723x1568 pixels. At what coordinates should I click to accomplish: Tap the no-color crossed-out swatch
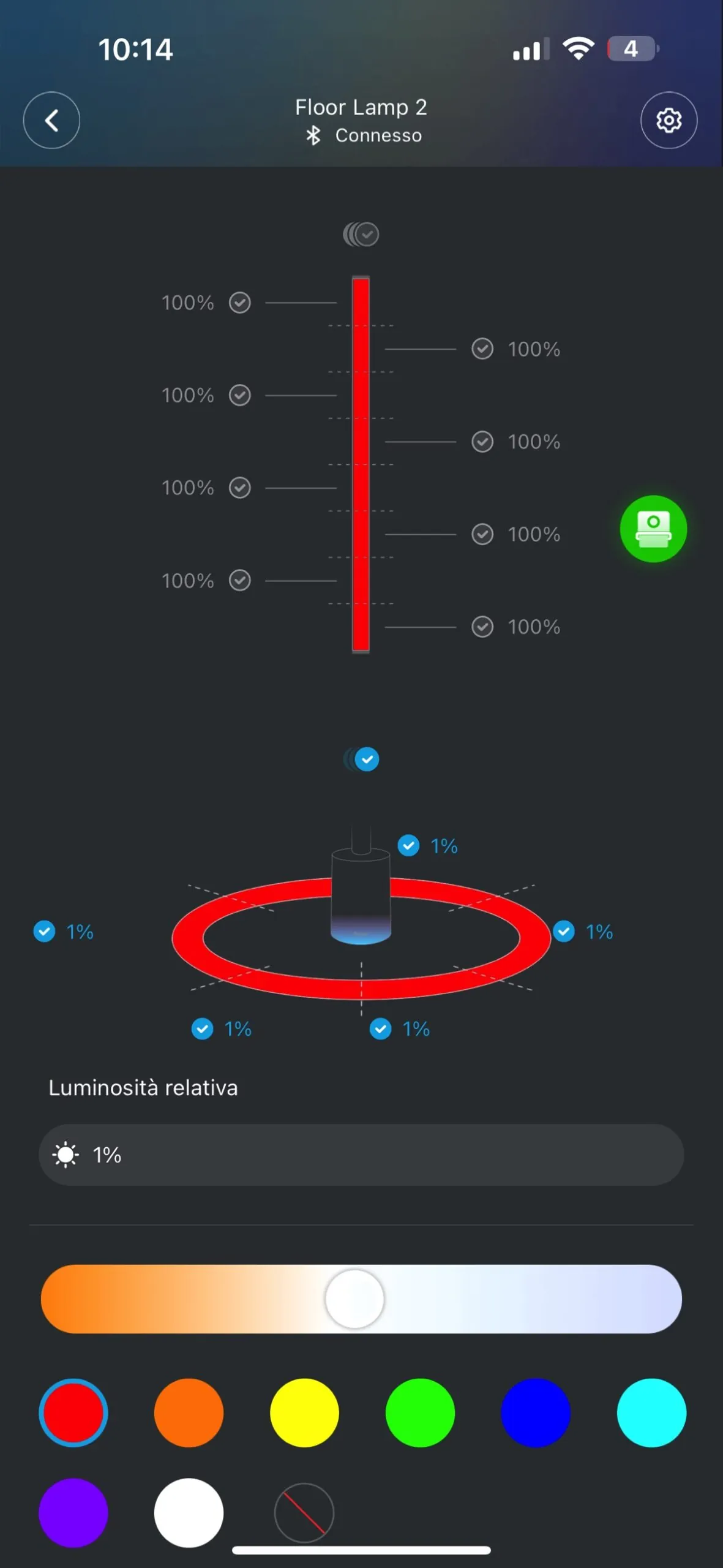click(304, 1512)
